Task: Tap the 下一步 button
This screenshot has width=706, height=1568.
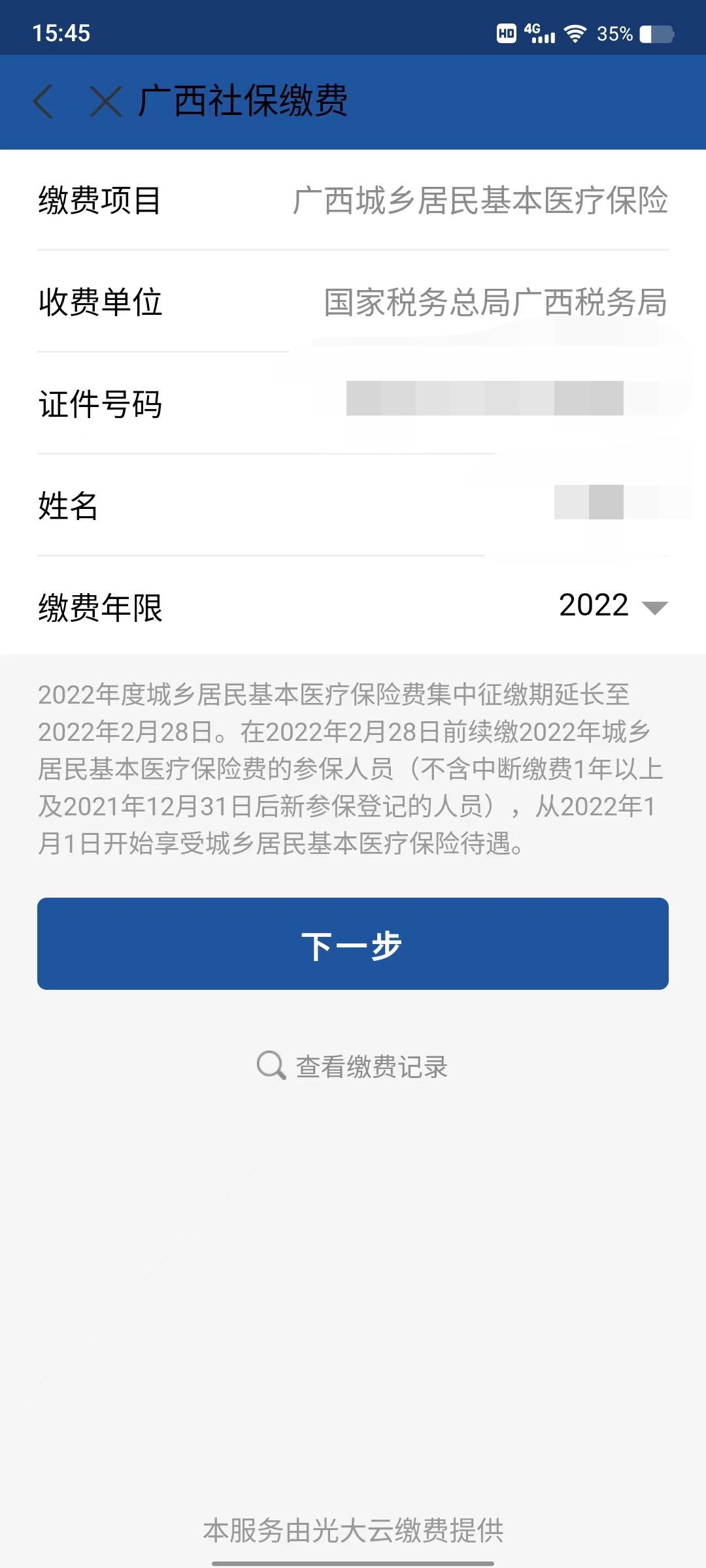Action: (x=353, y=943)
